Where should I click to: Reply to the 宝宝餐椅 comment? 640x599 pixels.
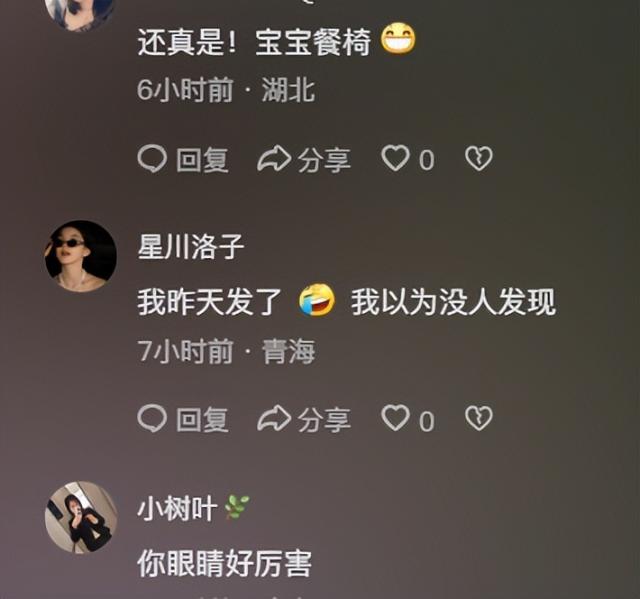coord(183,159)
